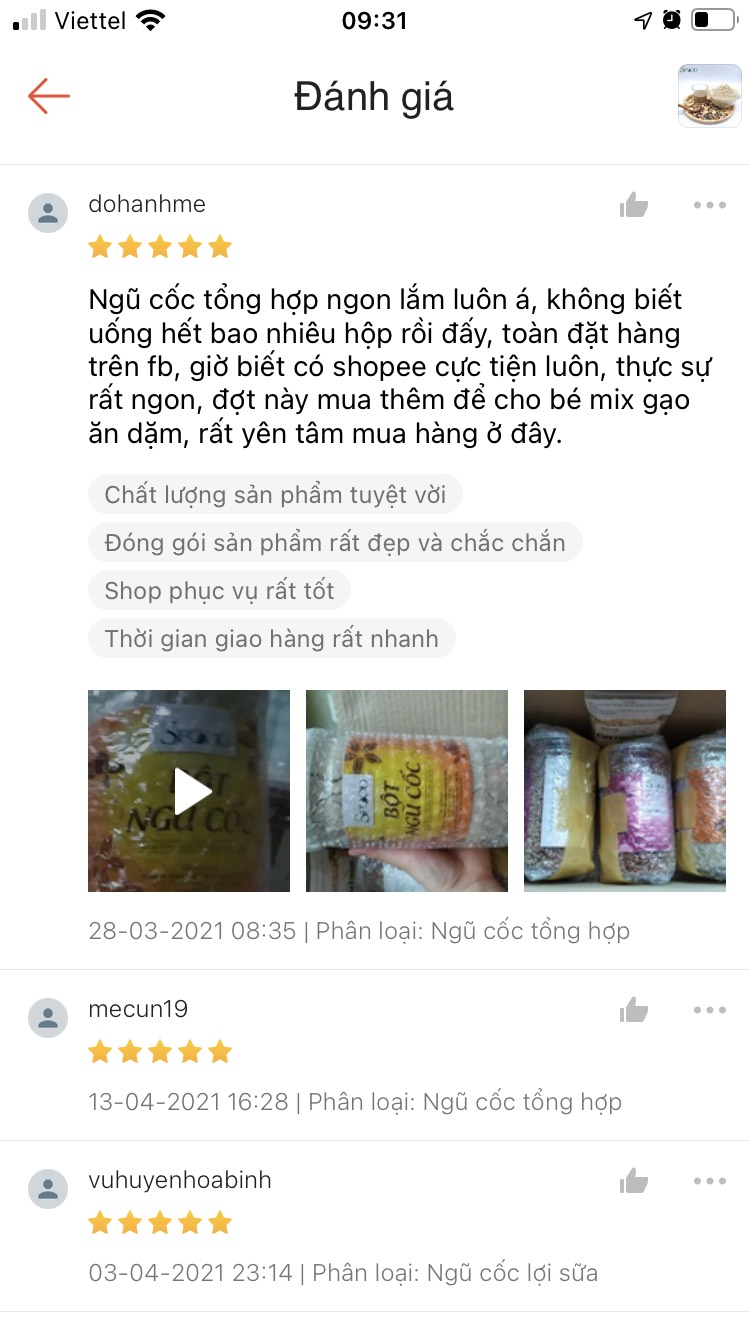
Task: Like dohanhme's review
Action: click(634, 206)
